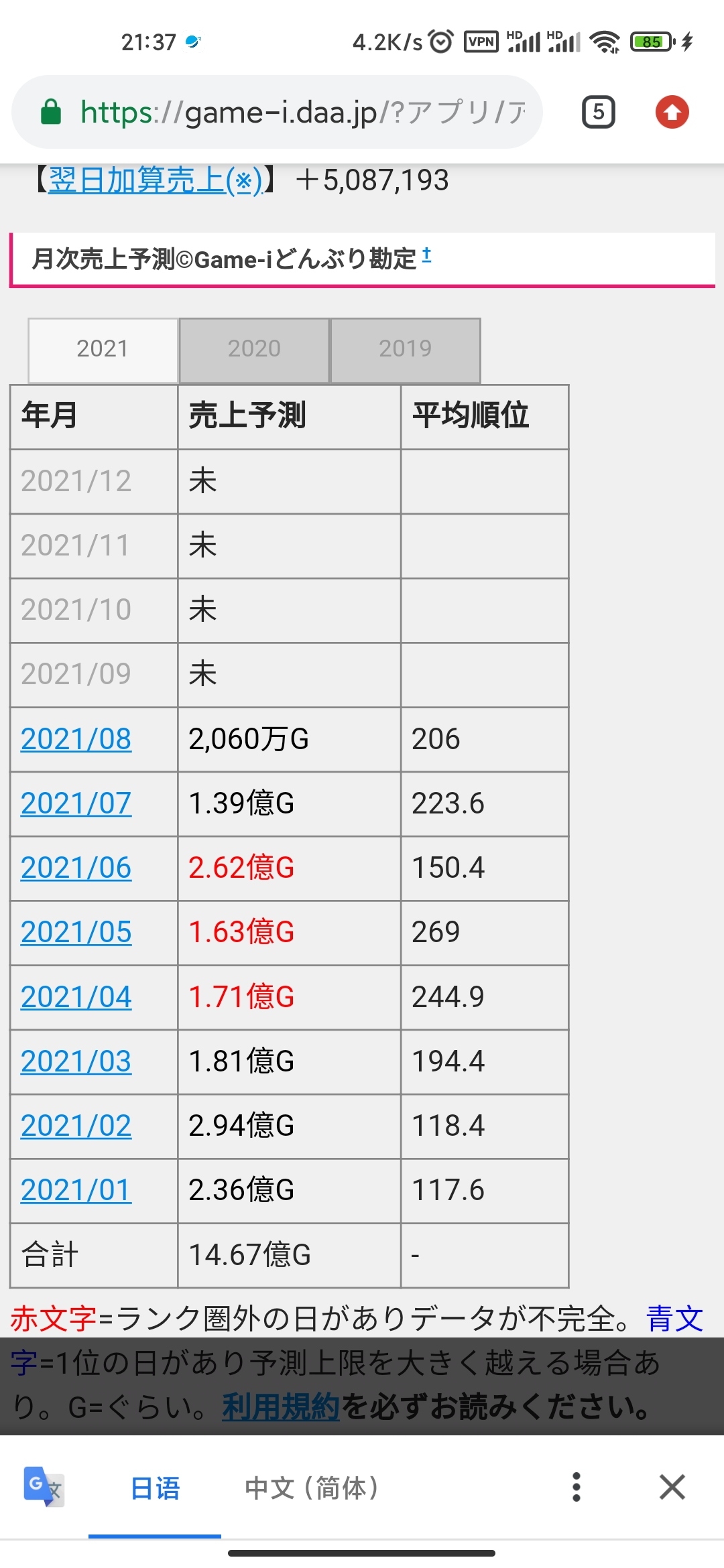Open translate bar overflow menu
The image size is (724, 1568).
click(577, 1487)
